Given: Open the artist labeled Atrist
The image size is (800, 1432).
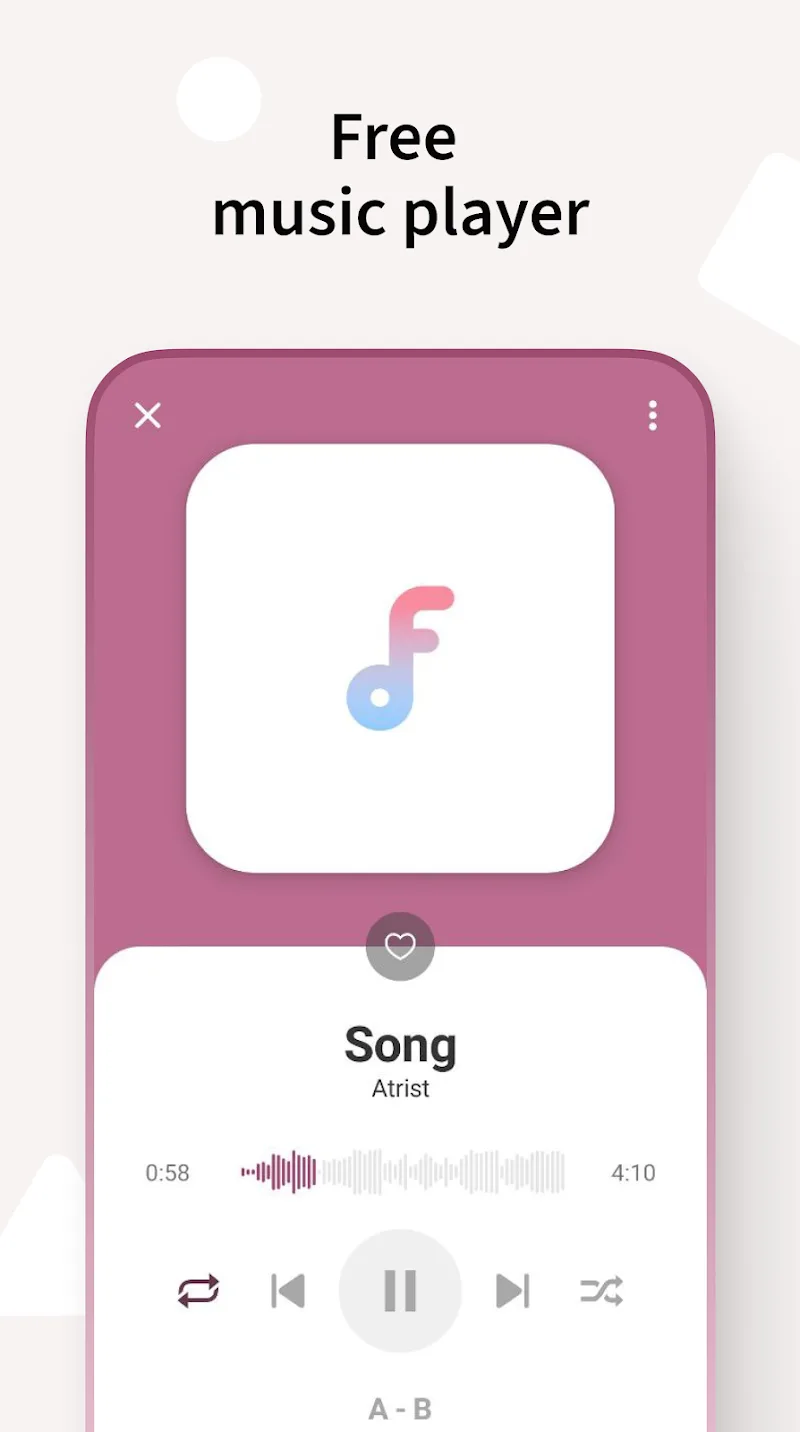Looking at the screenshot, I should coord(400,1089).
